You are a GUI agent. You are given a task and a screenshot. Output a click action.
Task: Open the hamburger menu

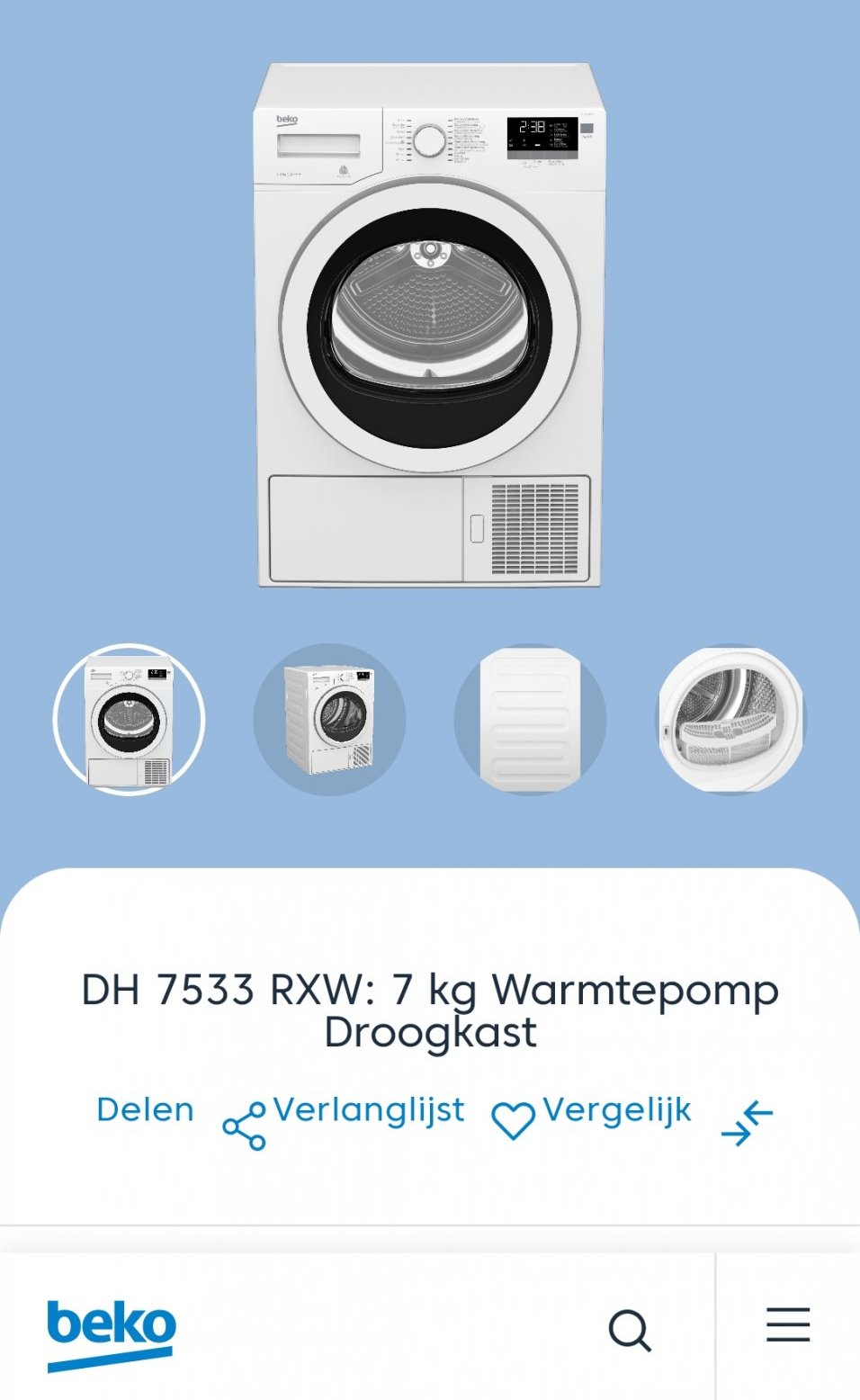click(x=788, y=1325)
